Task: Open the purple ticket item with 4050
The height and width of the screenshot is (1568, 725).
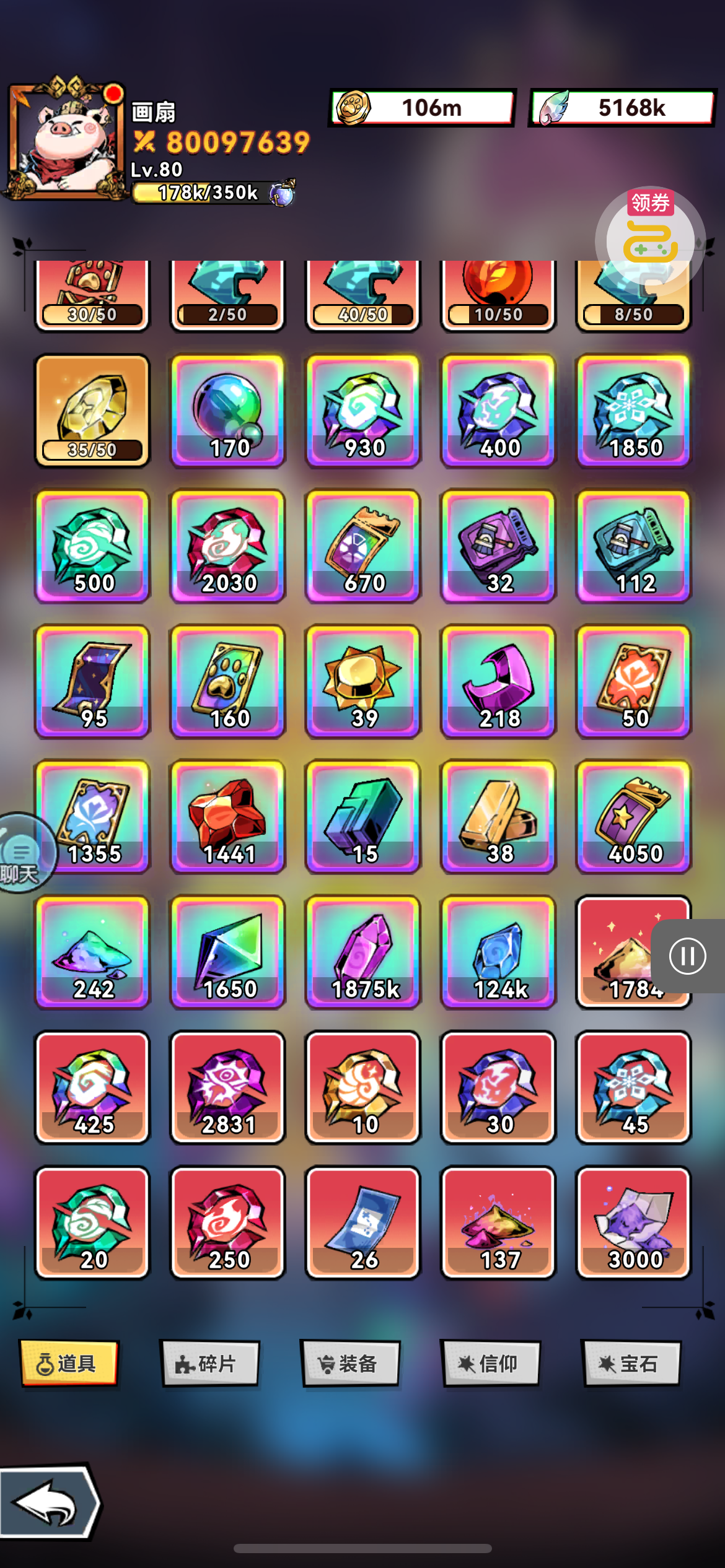Action: coord(633,816)
